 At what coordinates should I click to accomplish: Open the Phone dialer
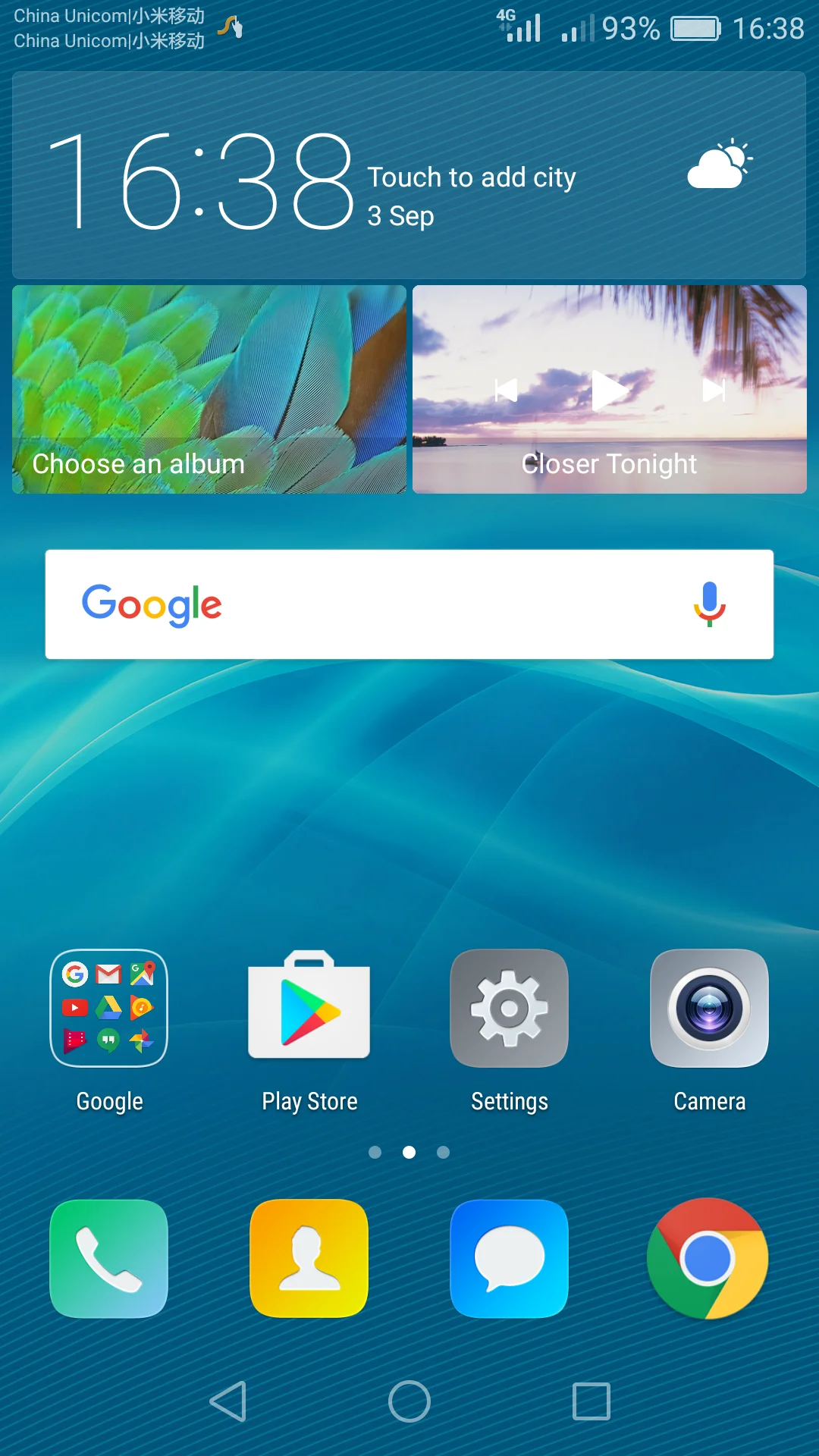point(109,1259)
